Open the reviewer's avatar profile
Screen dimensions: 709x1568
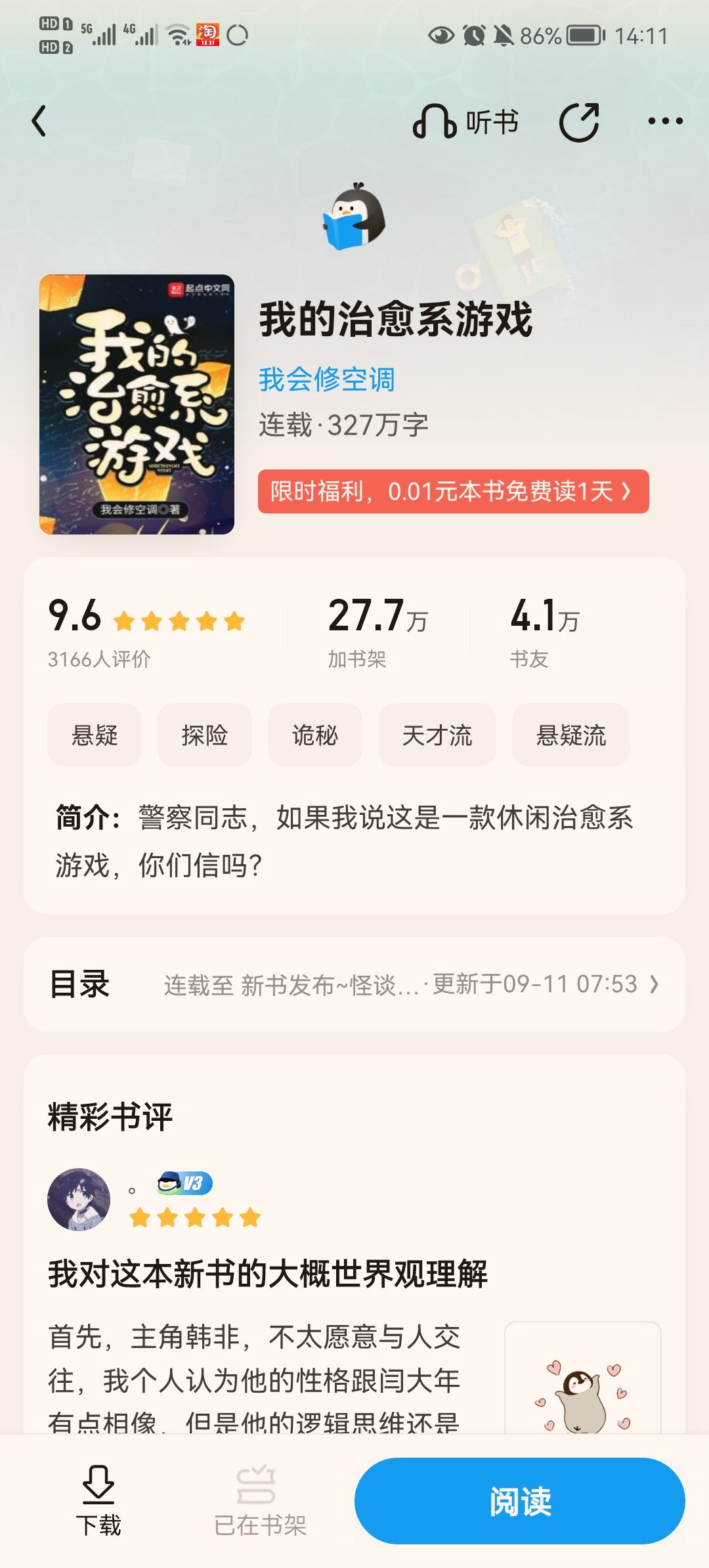point(79,1199)
